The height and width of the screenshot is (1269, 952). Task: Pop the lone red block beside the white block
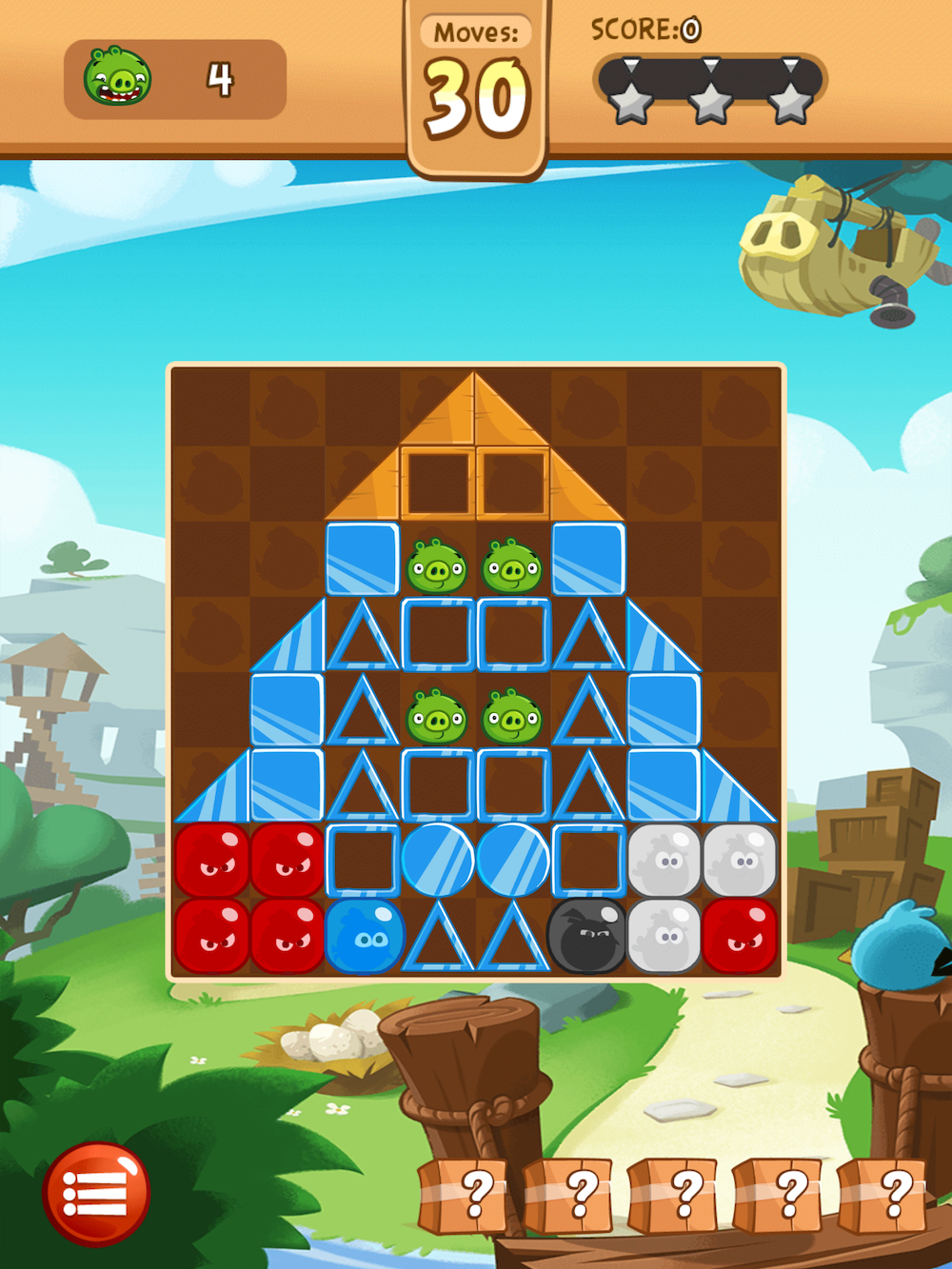point(741,937)
